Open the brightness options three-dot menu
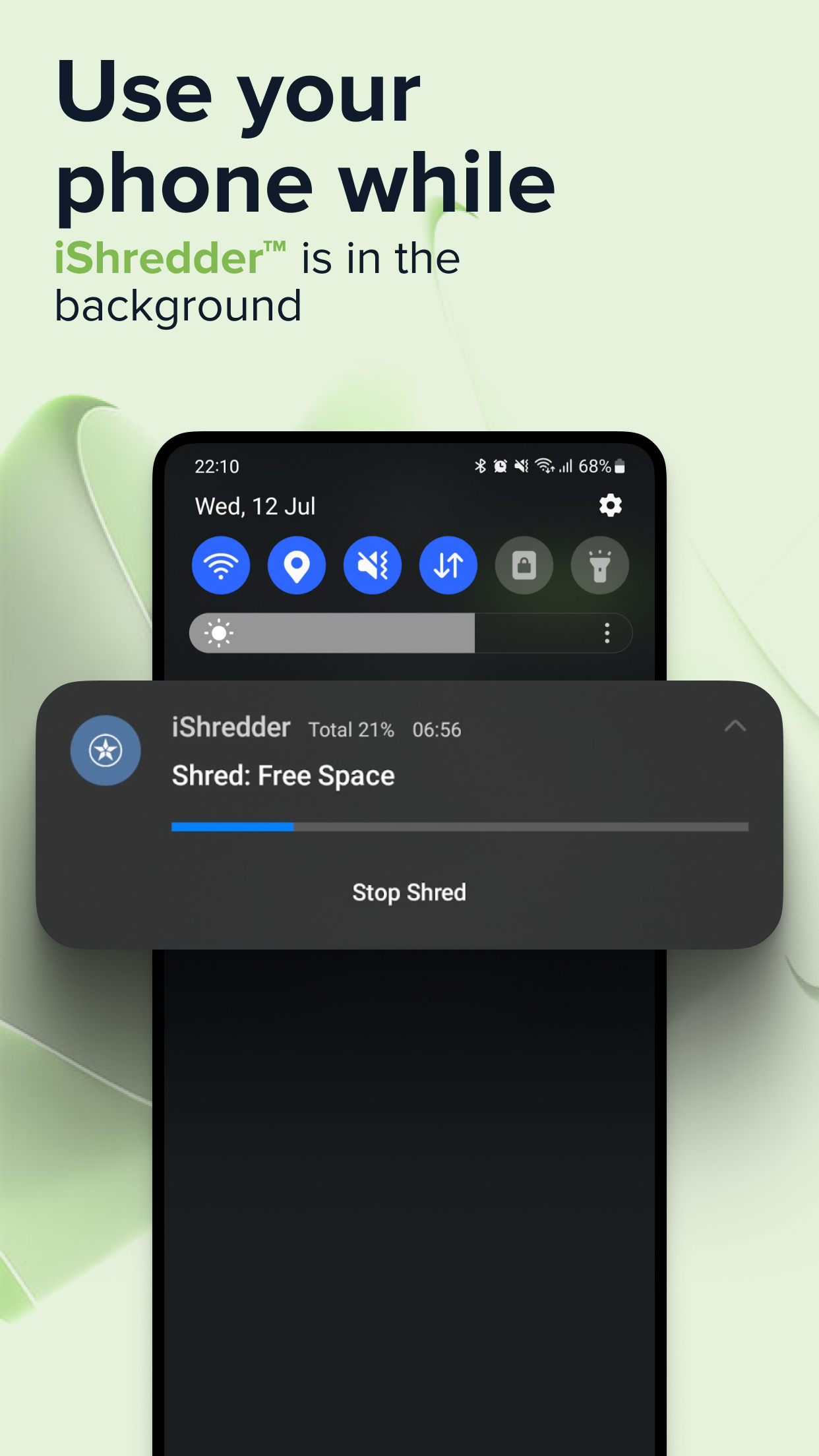This screenshot has height=1456, width=819. coord(607,634)
